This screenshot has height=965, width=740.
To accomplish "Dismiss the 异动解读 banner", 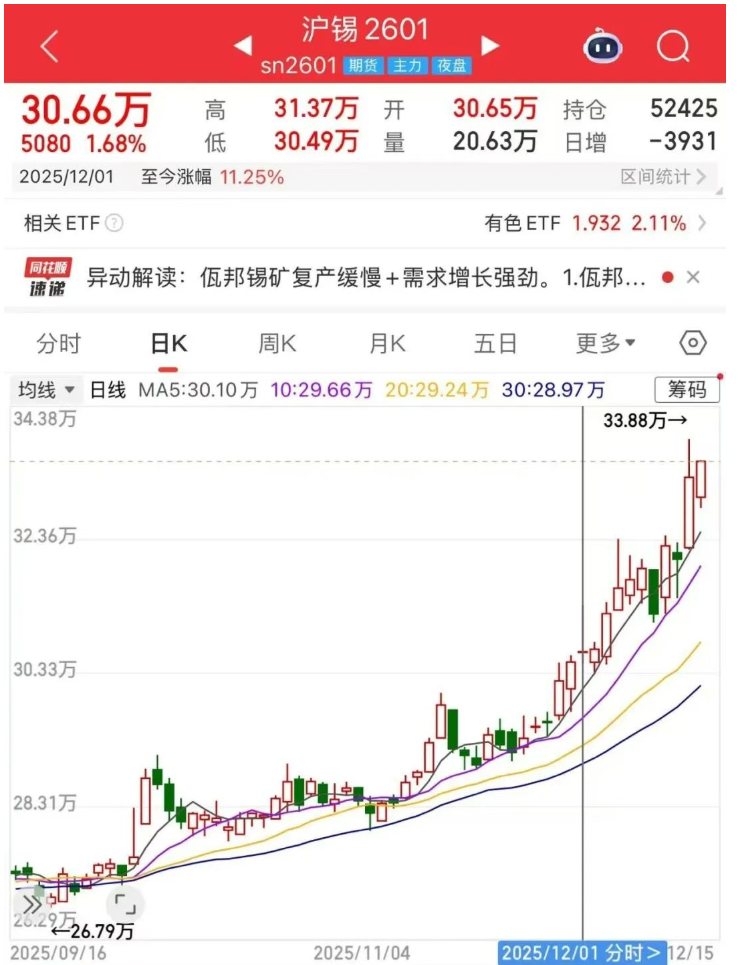I will (x=694, y=278).
